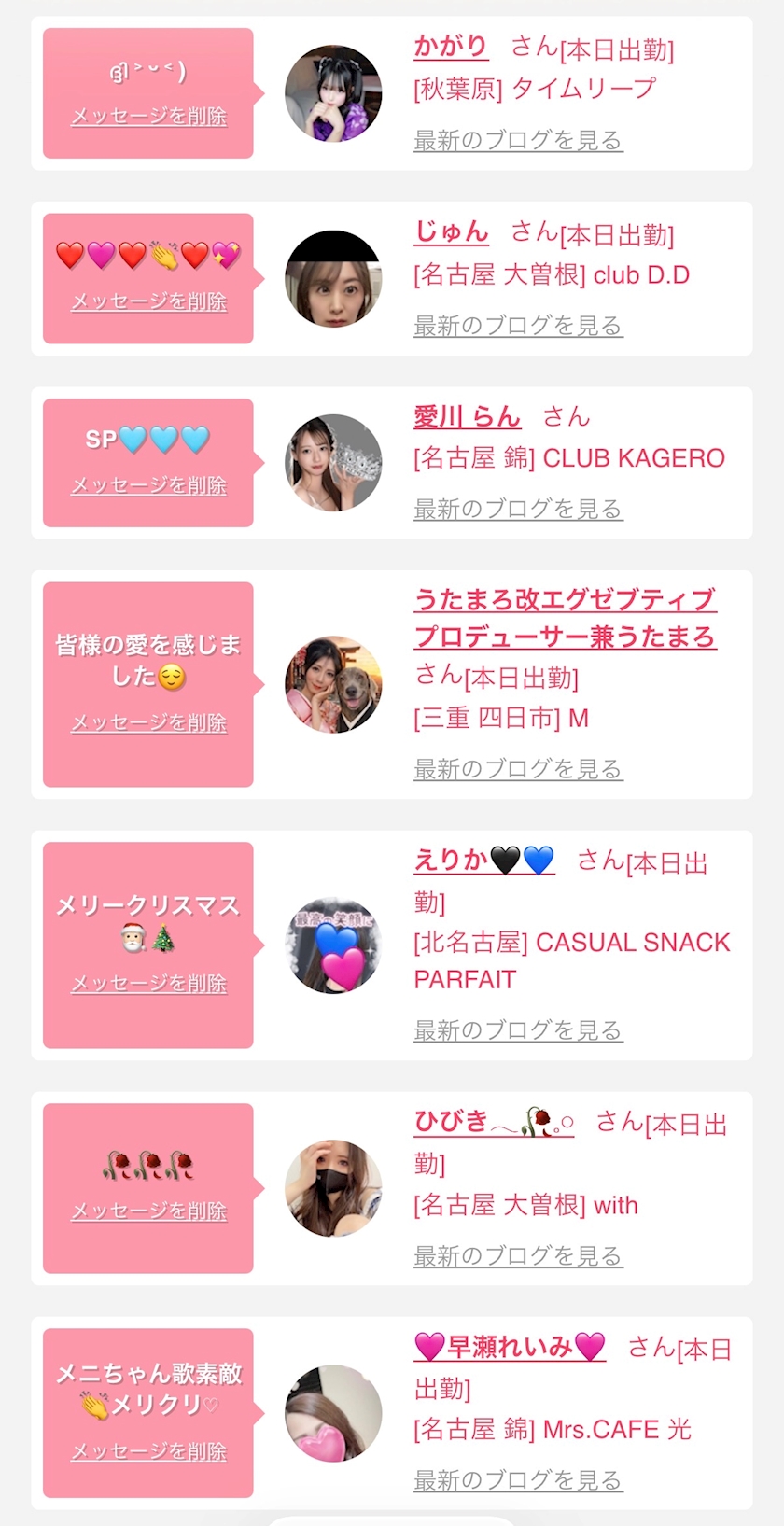View えりか's latest blog

point(518,1030)
